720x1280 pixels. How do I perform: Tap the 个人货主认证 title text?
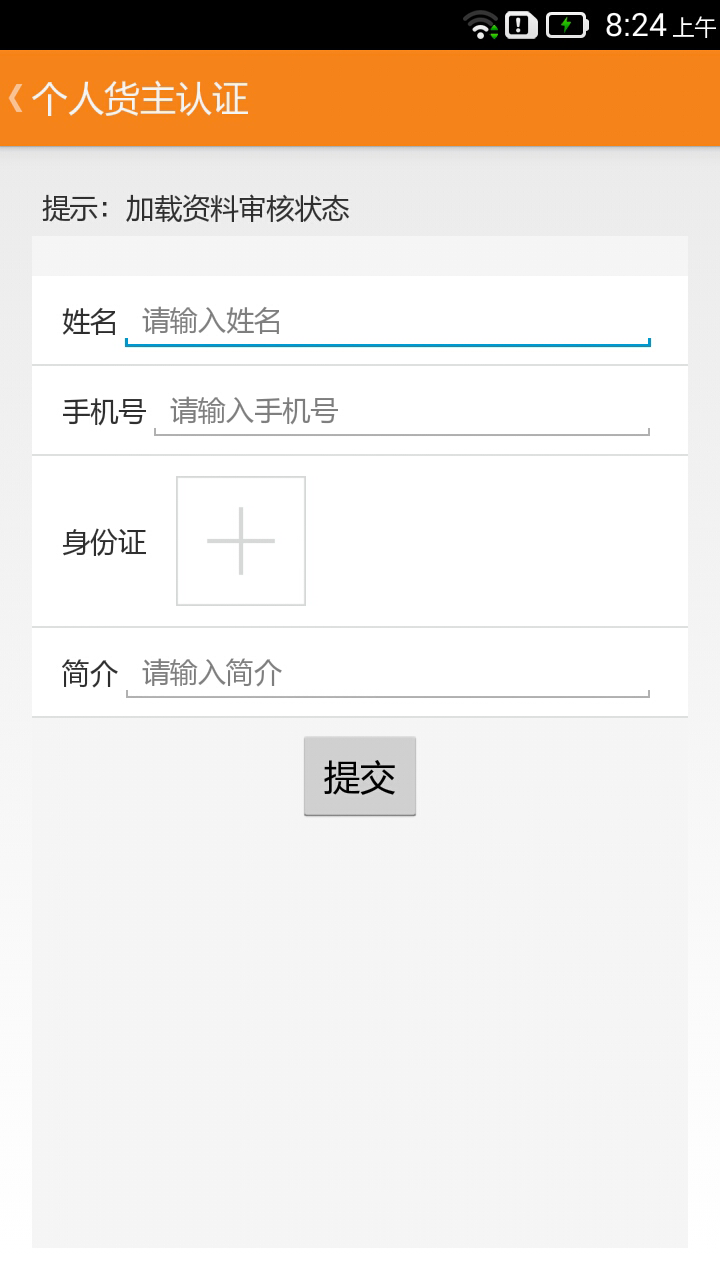[x=142, y=99]
